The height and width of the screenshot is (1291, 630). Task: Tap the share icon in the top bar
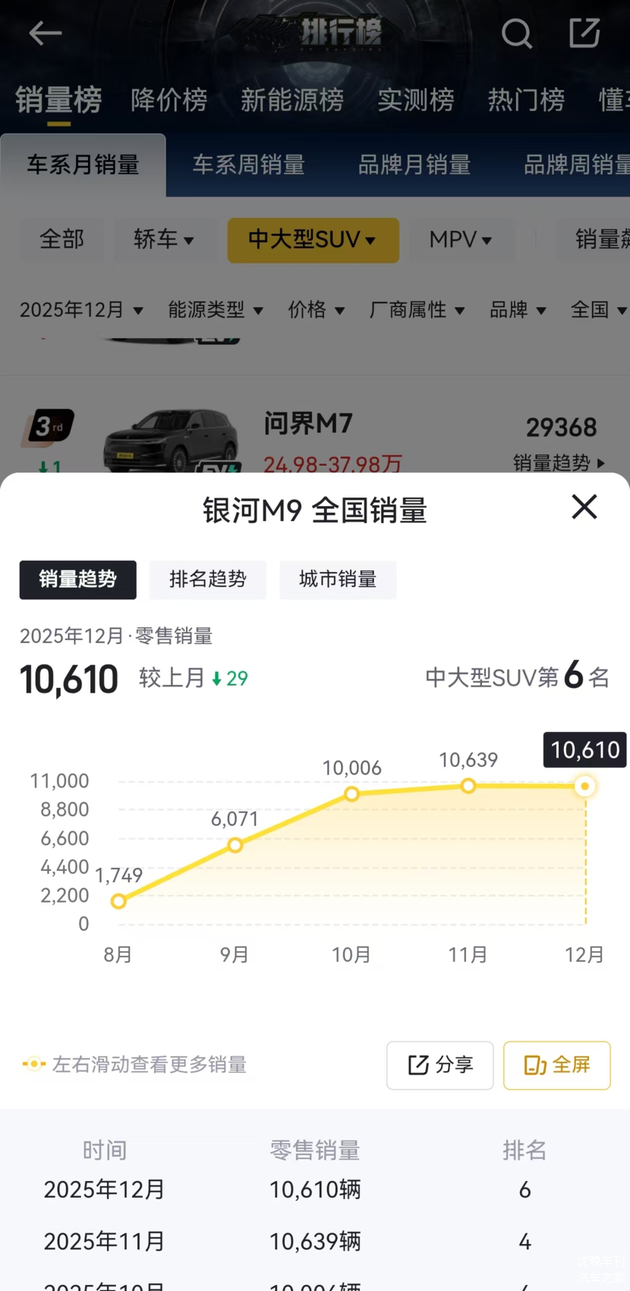click(x=584, y=33)
